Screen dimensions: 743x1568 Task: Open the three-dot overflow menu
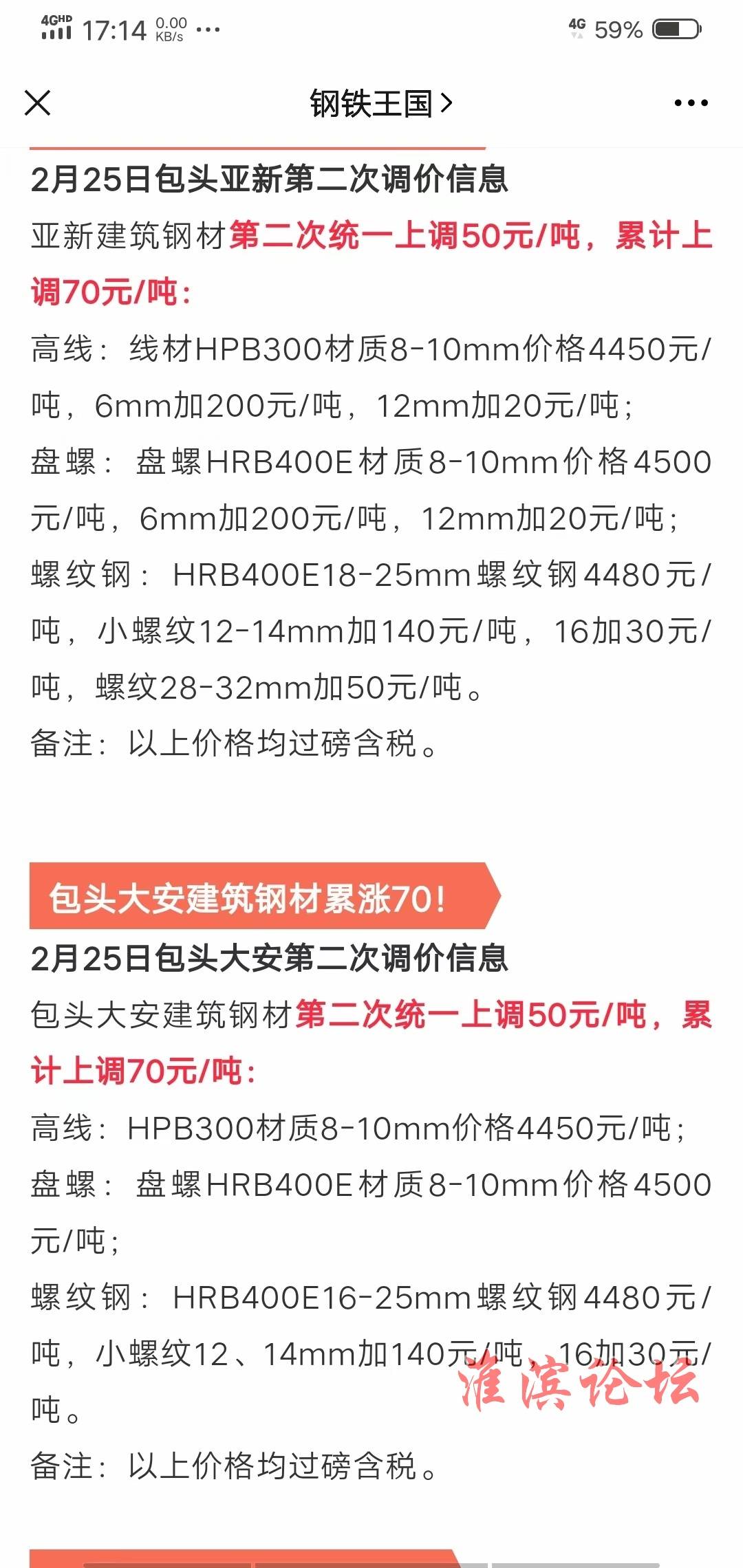click(691, 103)
